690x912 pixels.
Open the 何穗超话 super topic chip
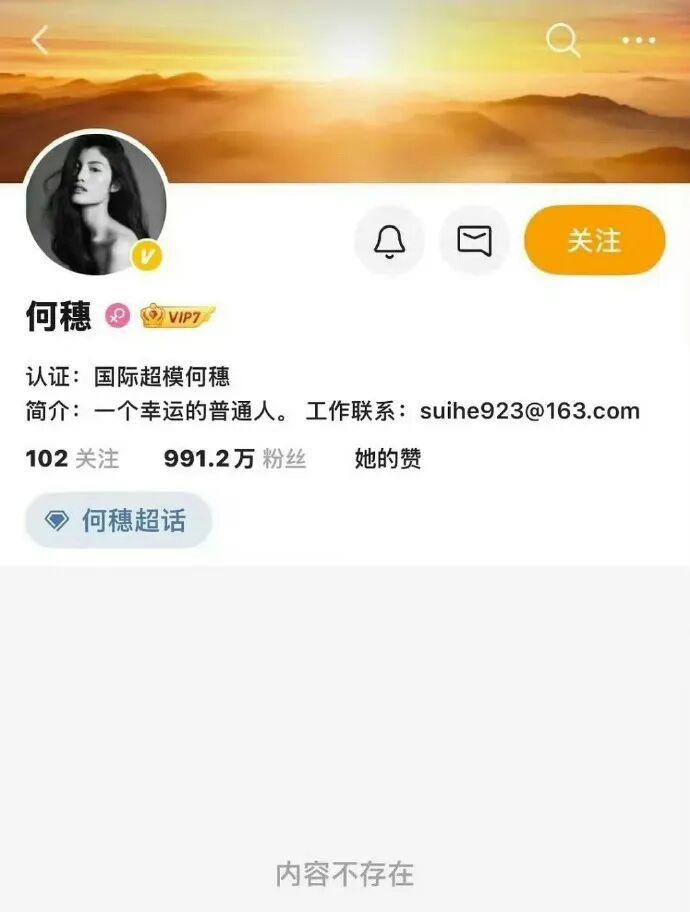[x=118, y=520]
